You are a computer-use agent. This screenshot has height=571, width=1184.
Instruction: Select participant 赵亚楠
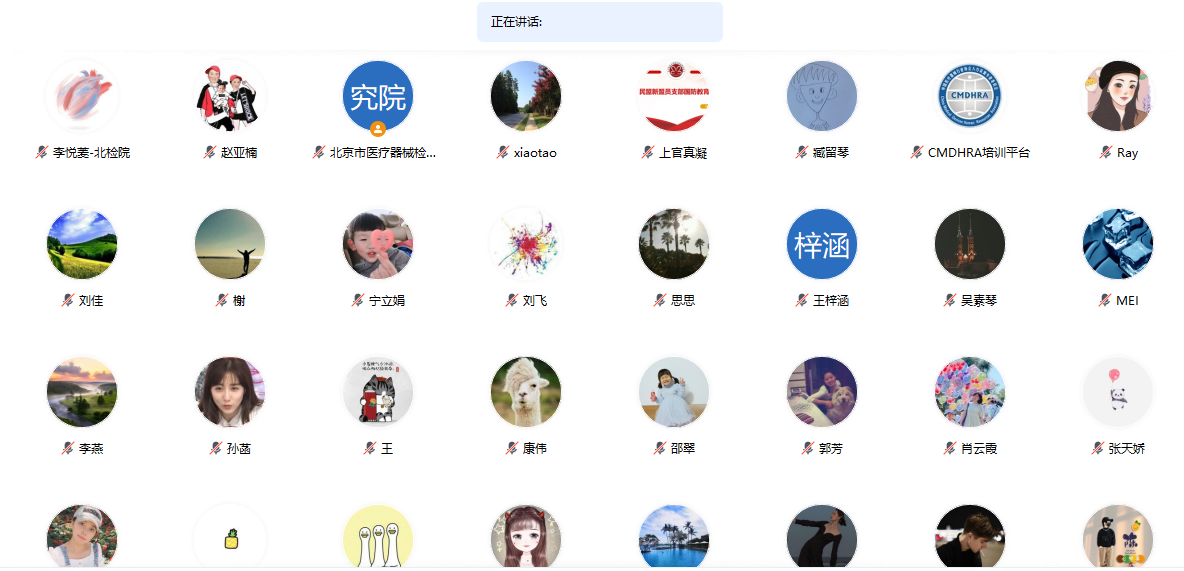[230, 97]
